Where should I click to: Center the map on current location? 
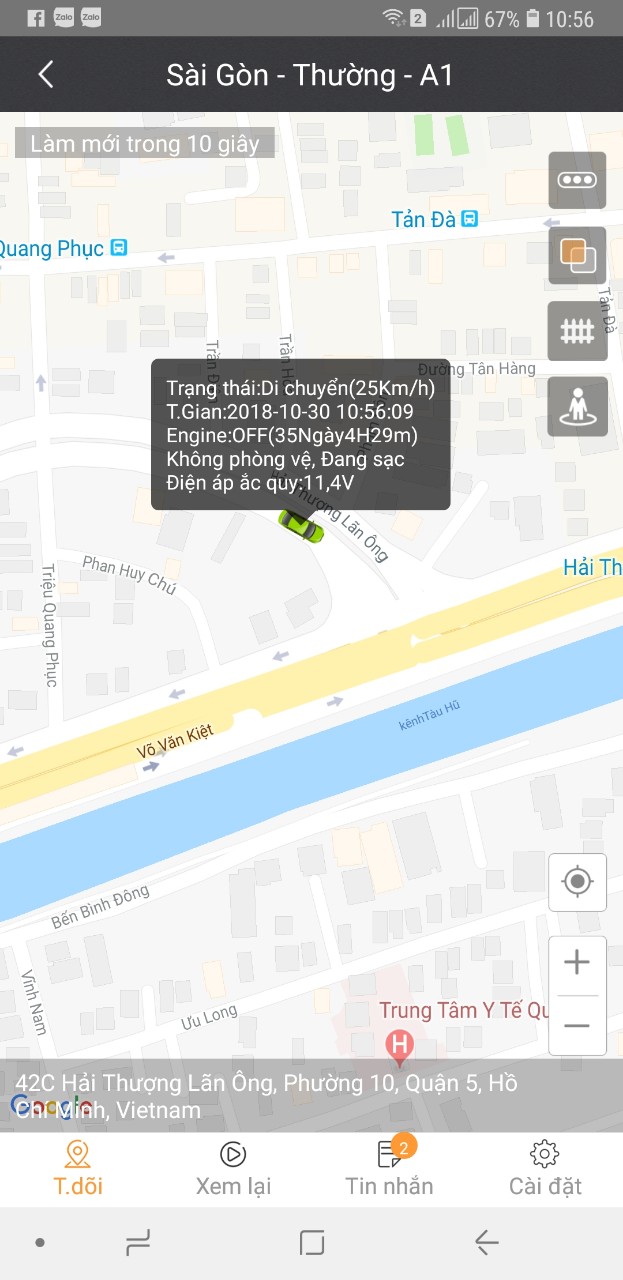pyautogui.click(x=577, y=882)
